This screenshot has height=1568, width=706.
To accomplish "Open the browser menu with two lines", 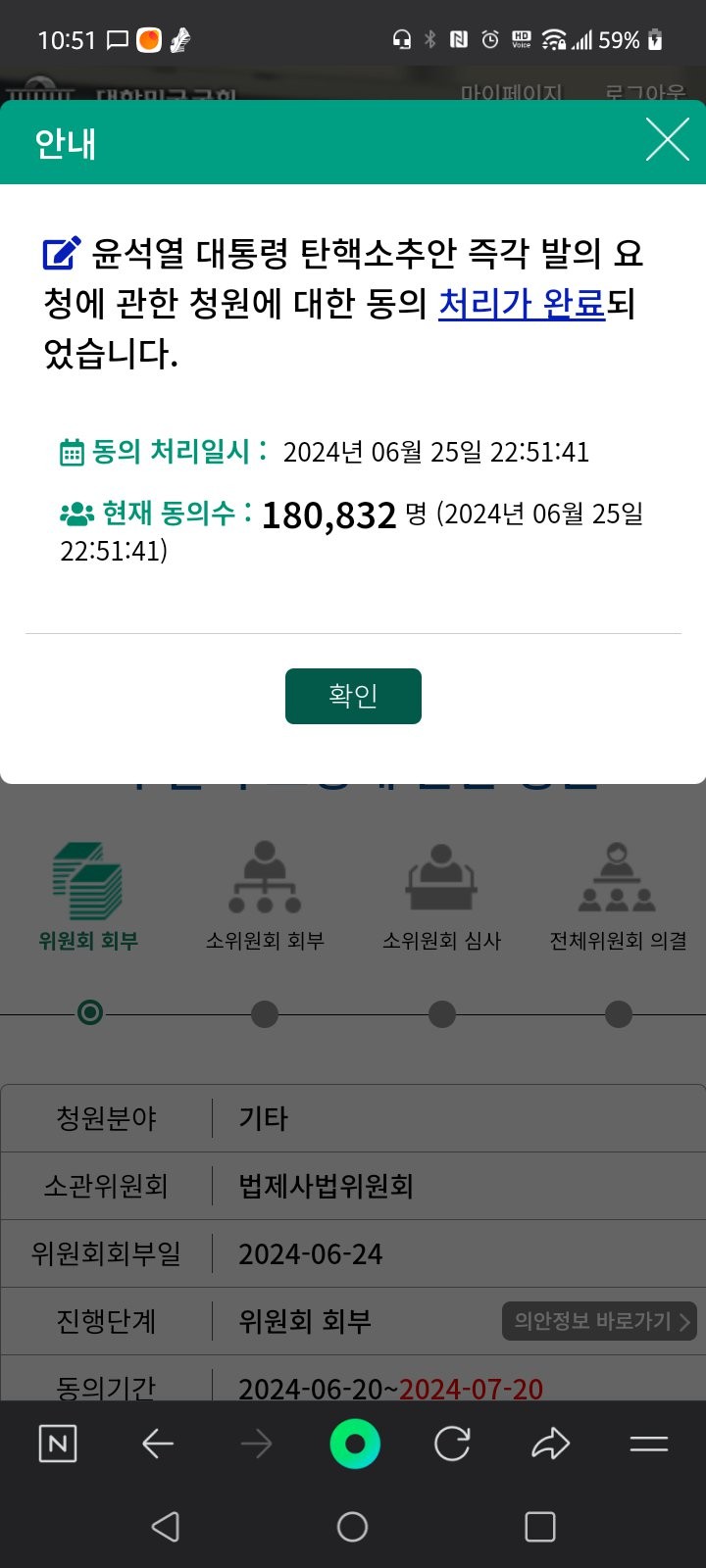I will [x=648, y=1444].
